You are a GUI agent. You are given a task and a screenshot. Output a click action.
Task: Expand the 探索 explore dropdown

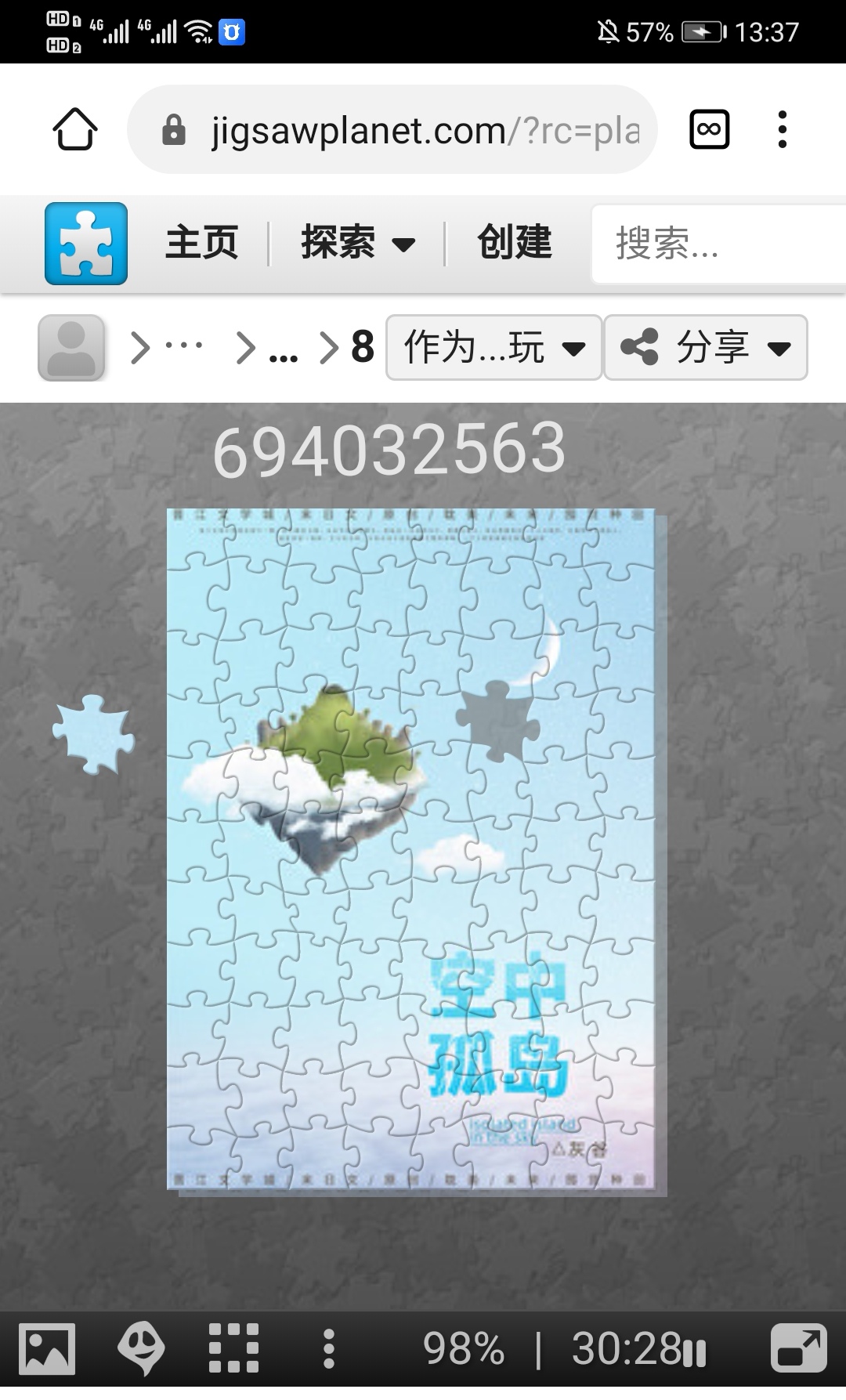click(x=358, y=242)
